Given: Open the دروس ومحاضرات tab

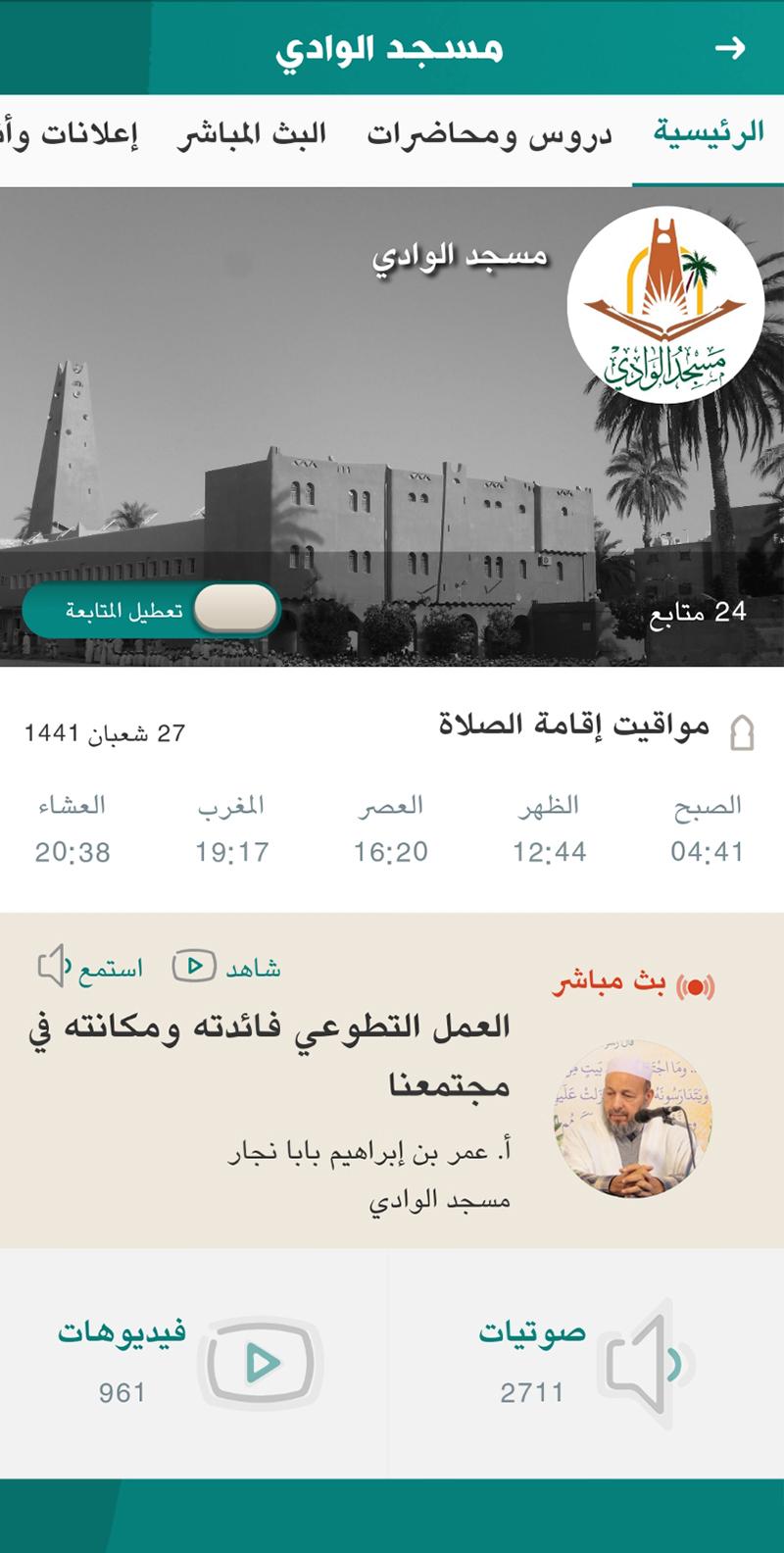Looking at the screenshot, I should tap(489, 135).
